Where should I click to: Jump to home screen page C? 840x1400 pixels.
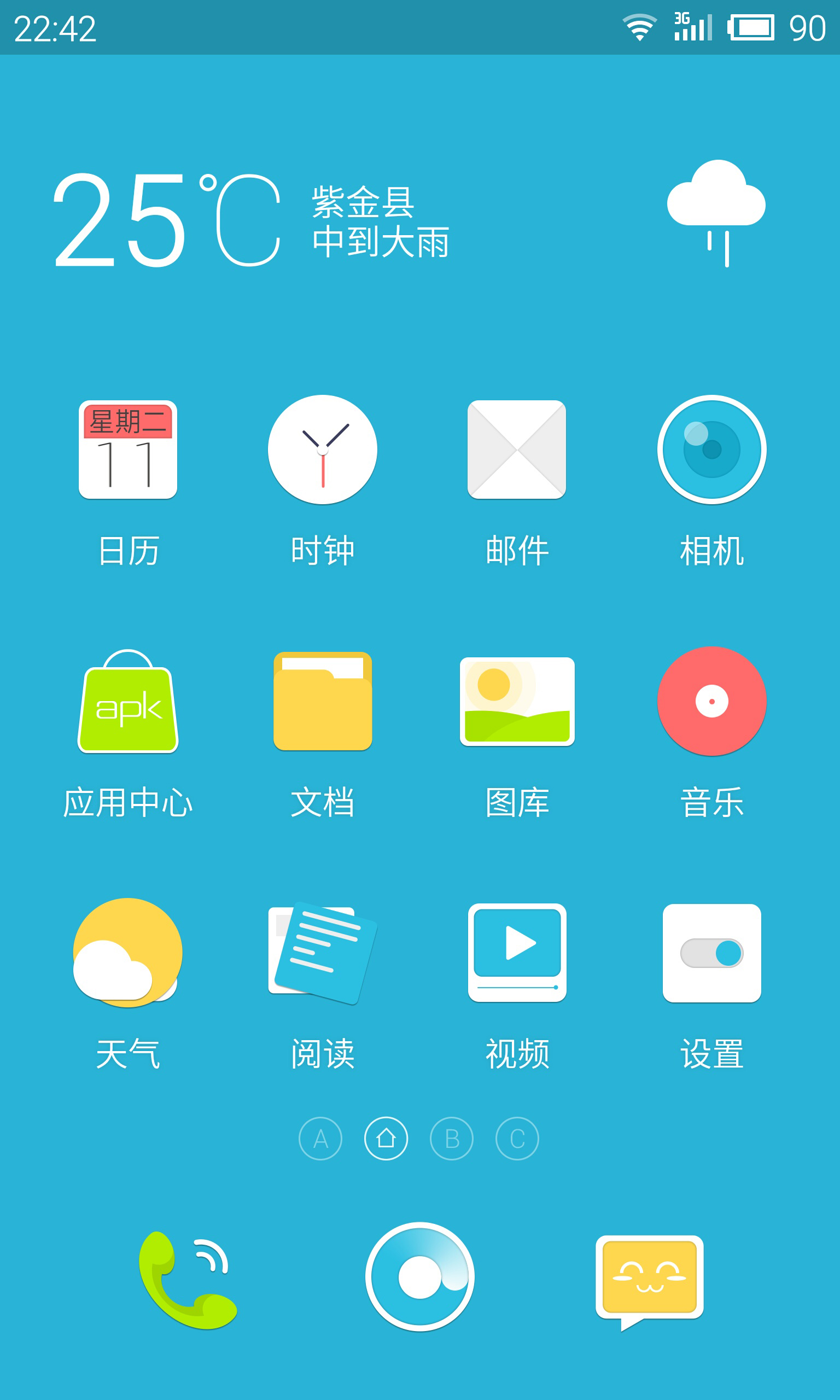(517, 1139)
